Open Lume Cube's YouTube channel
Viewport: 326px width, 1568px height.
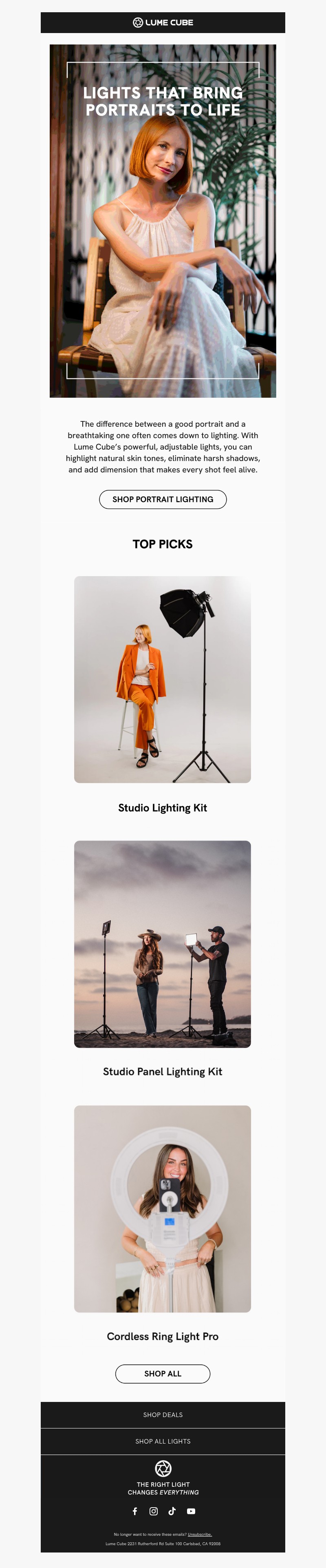pyautogui.click(x=191, y=1511)
